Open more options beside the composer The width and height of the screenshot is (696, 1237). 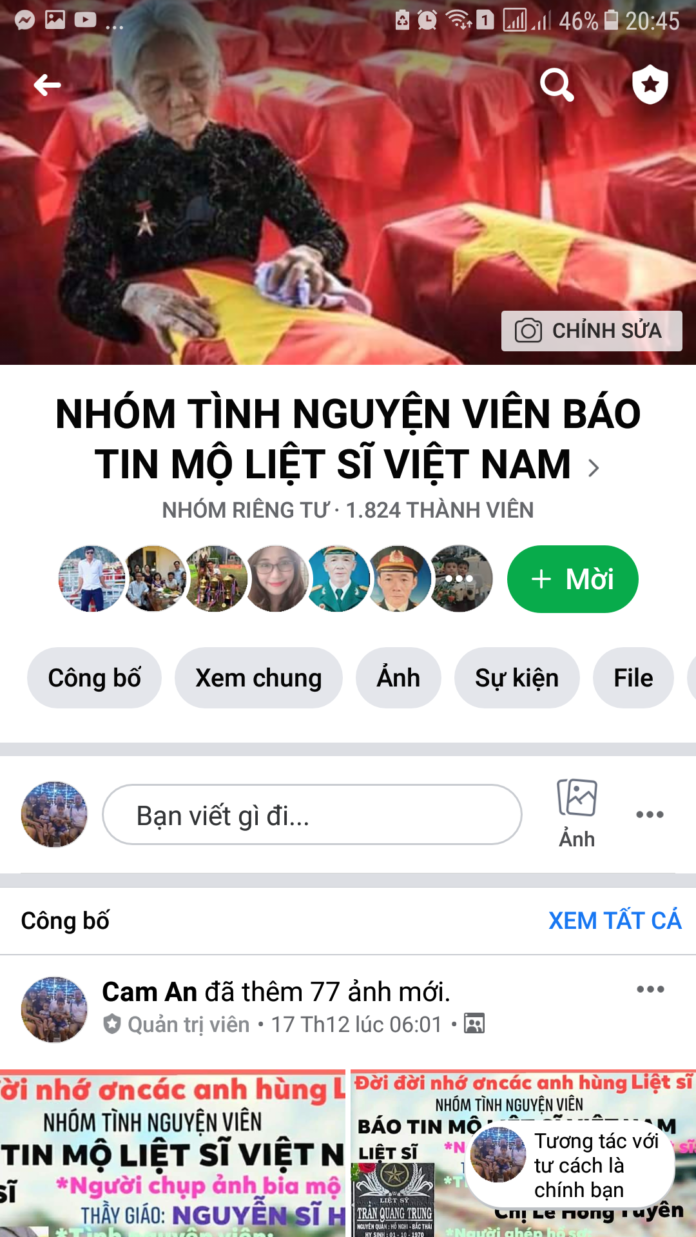click(x=650, y=814)
